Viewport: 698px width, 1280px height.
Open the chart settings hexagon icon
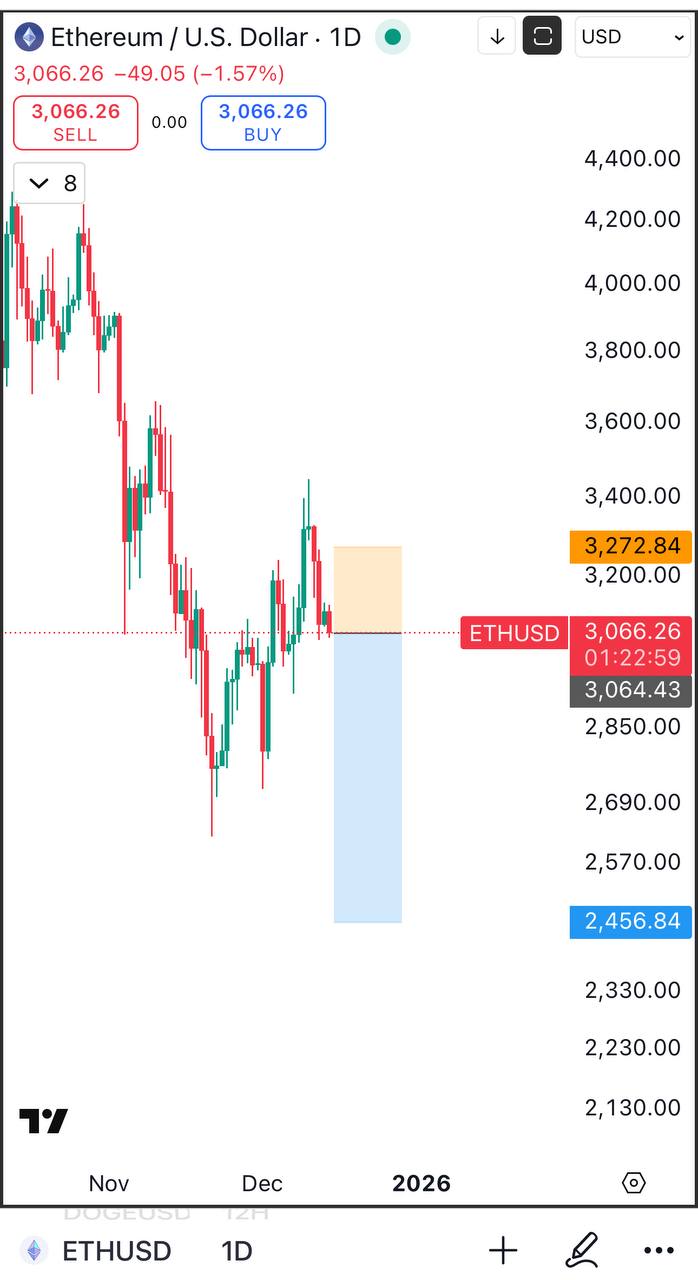tap(634, 1183)
